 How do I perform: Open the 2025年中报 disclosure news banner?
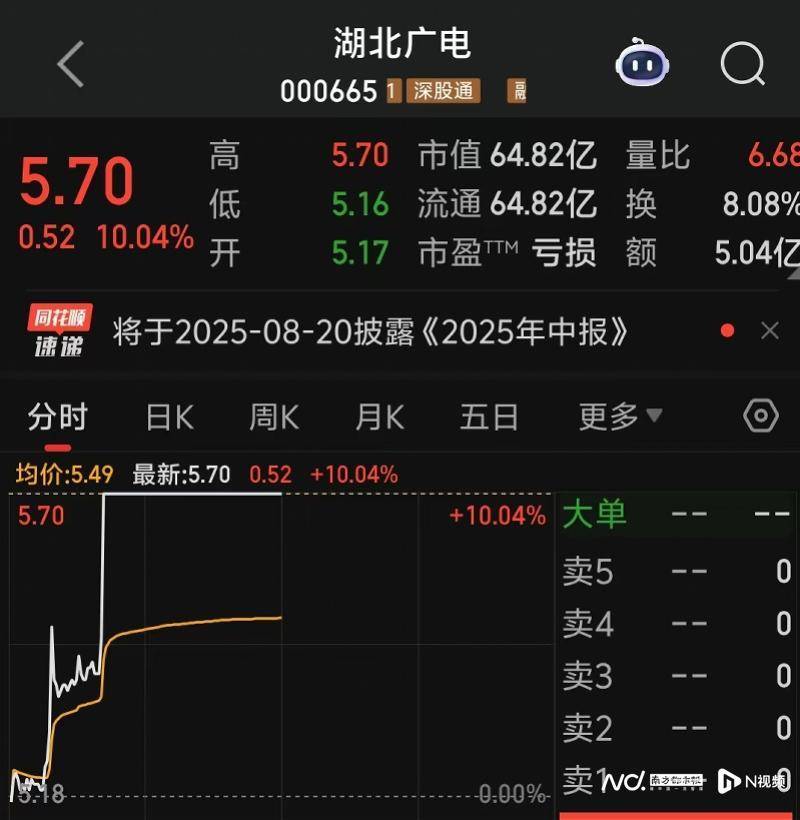[x=370, y=332]
